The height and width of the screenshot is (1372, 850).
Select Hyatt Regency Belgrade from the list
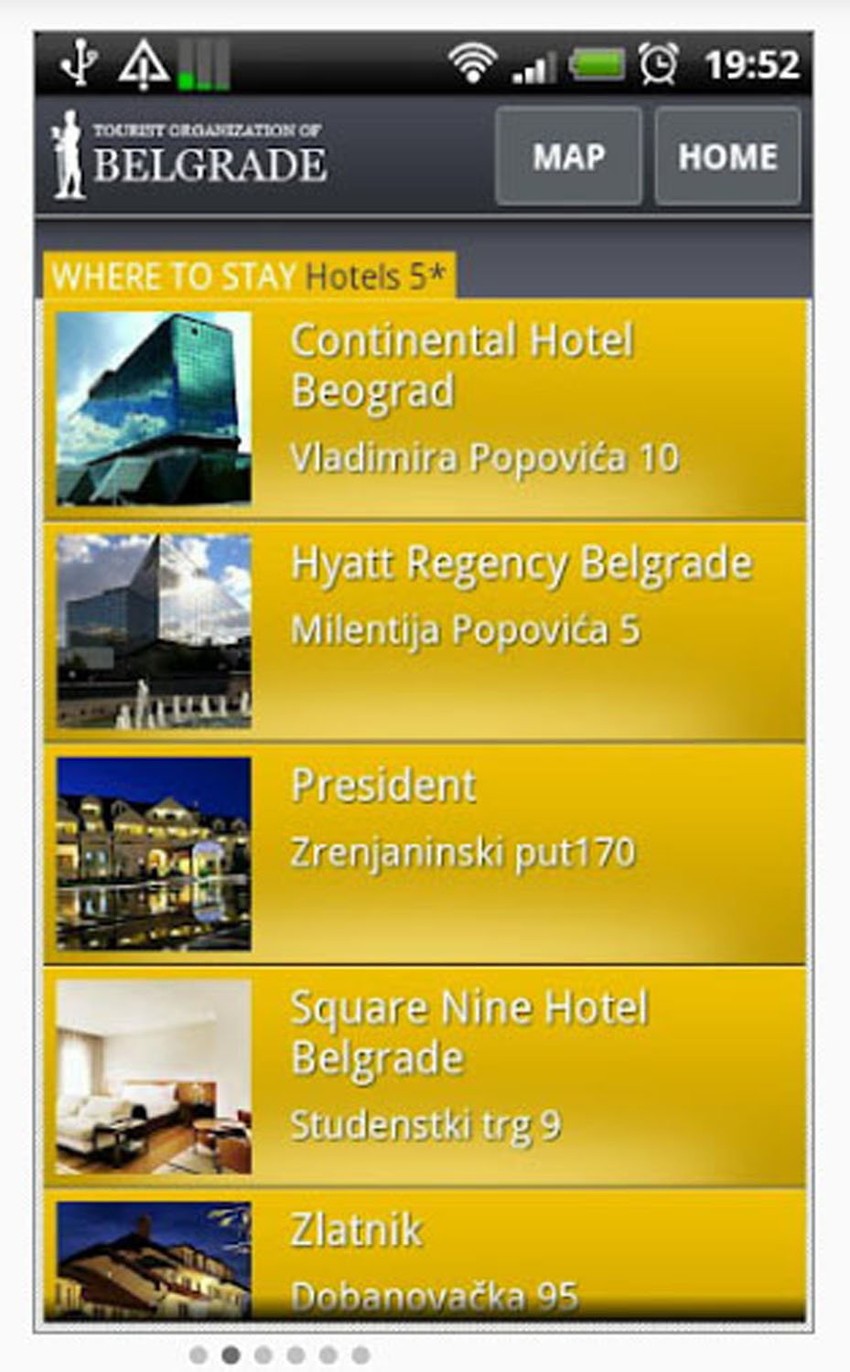[425, 632]
